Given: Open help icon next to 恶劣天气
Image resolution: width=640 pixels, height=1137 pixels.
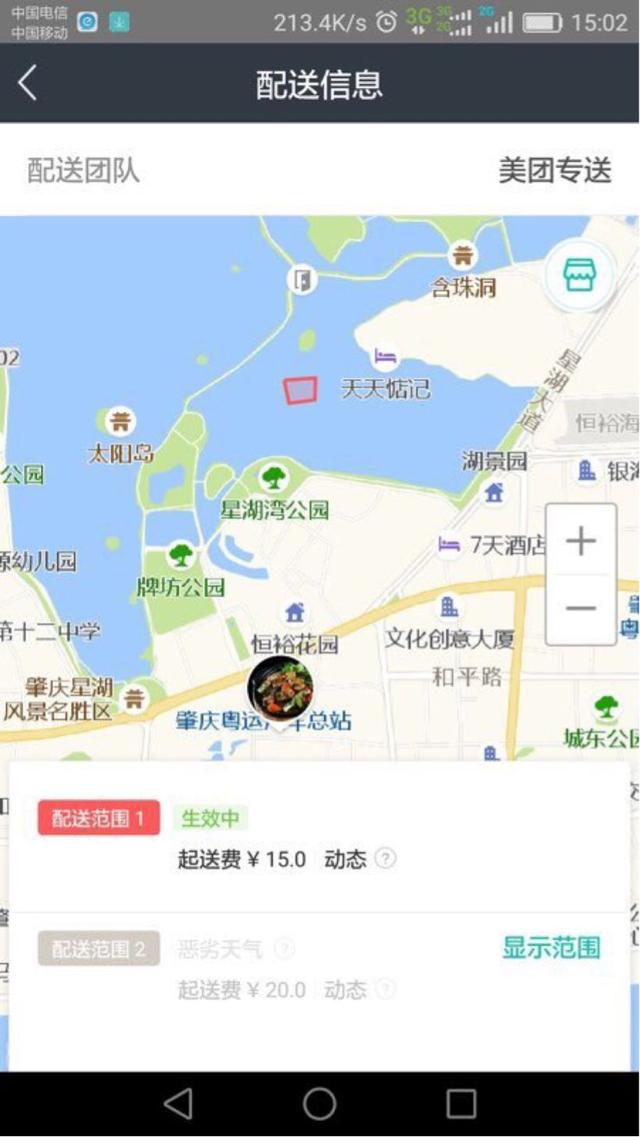Looking at the screenshot, I should 285,948.
